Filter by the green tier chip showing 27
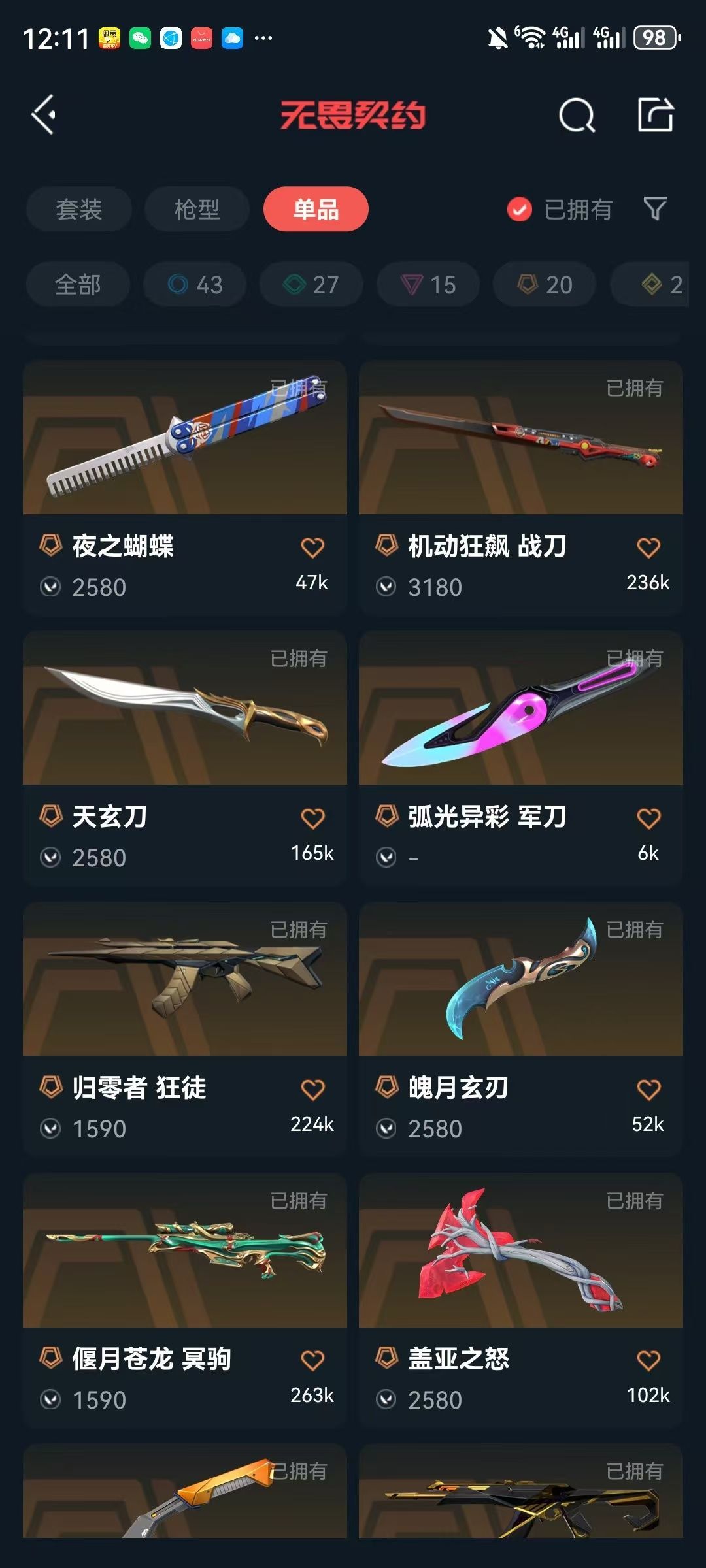 311,285
